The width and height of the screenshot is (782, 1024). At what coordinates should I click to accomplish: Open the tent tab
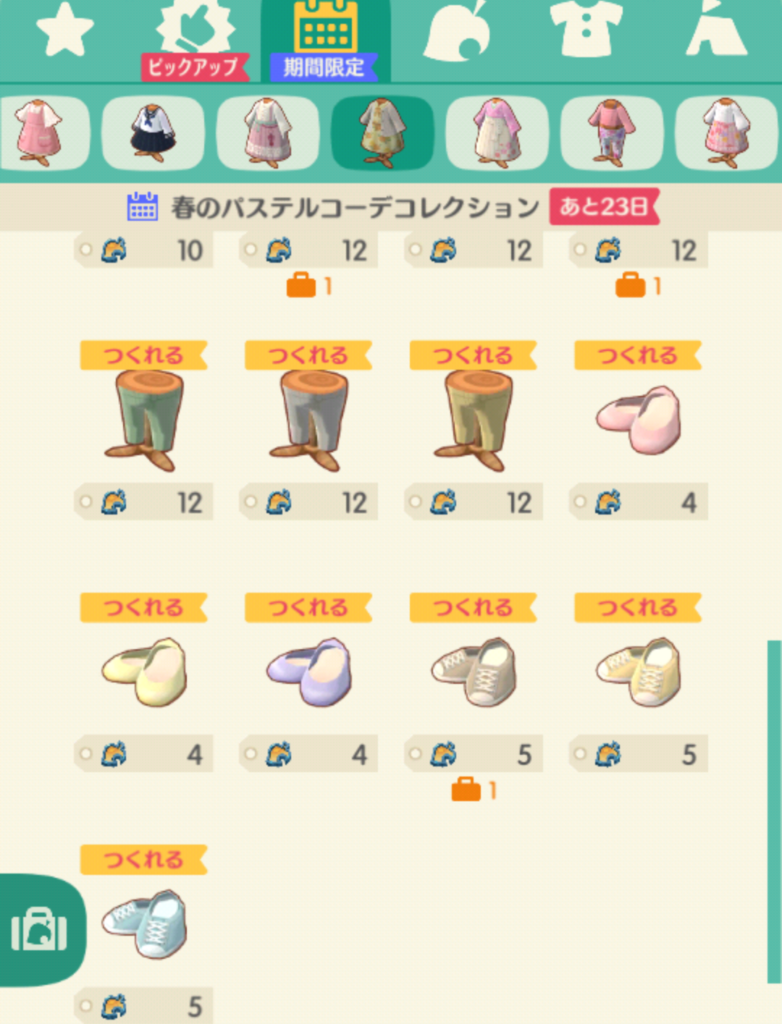coord(716,32)
